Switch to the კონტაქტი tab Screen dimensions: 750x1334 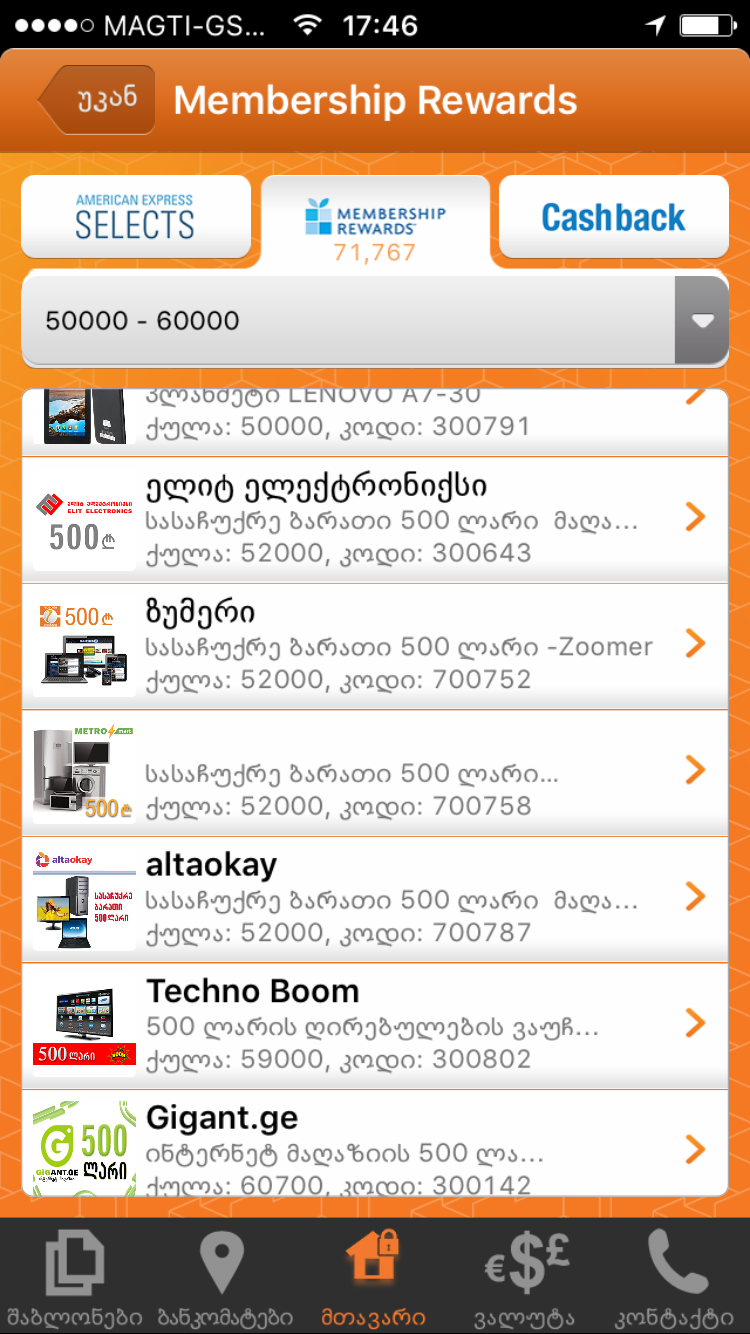click(676, 1277)
